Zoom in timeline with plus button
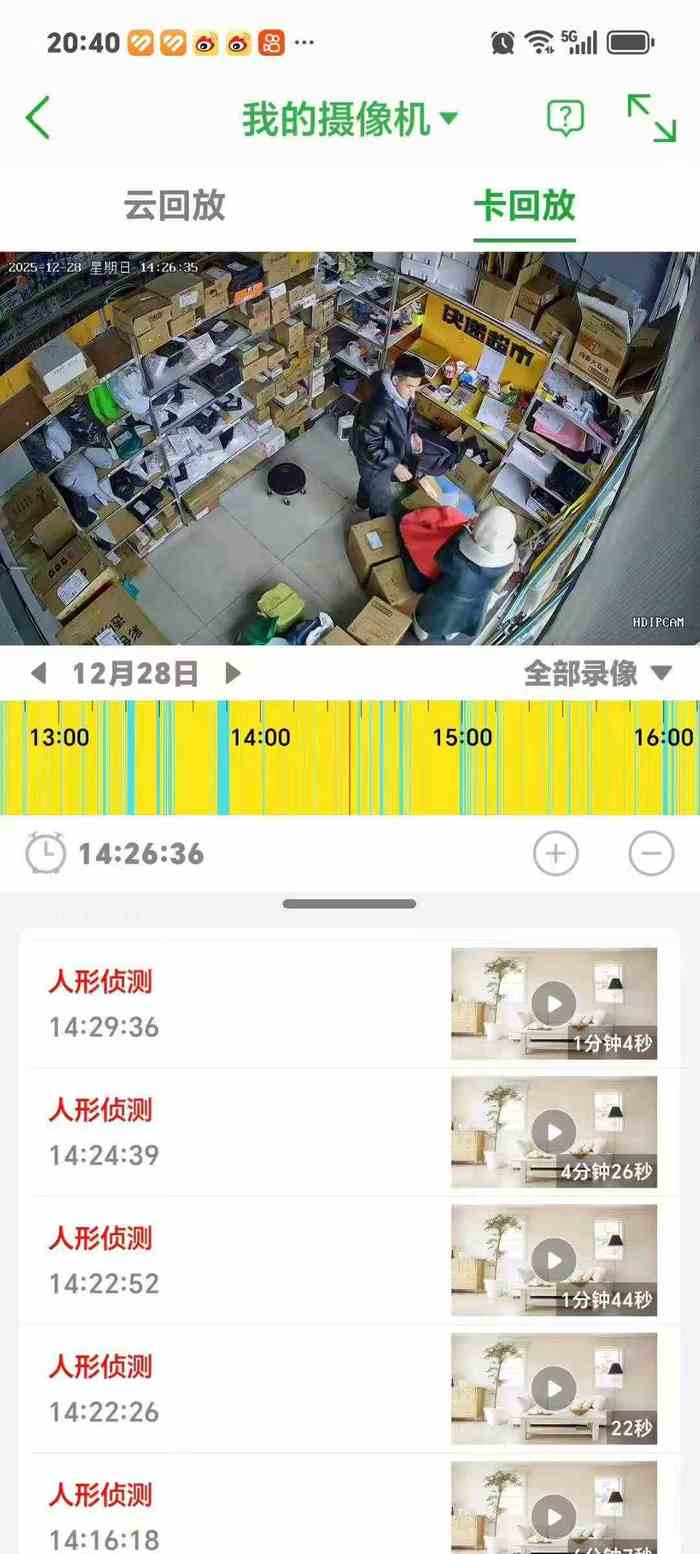 (x=556, y=854)
